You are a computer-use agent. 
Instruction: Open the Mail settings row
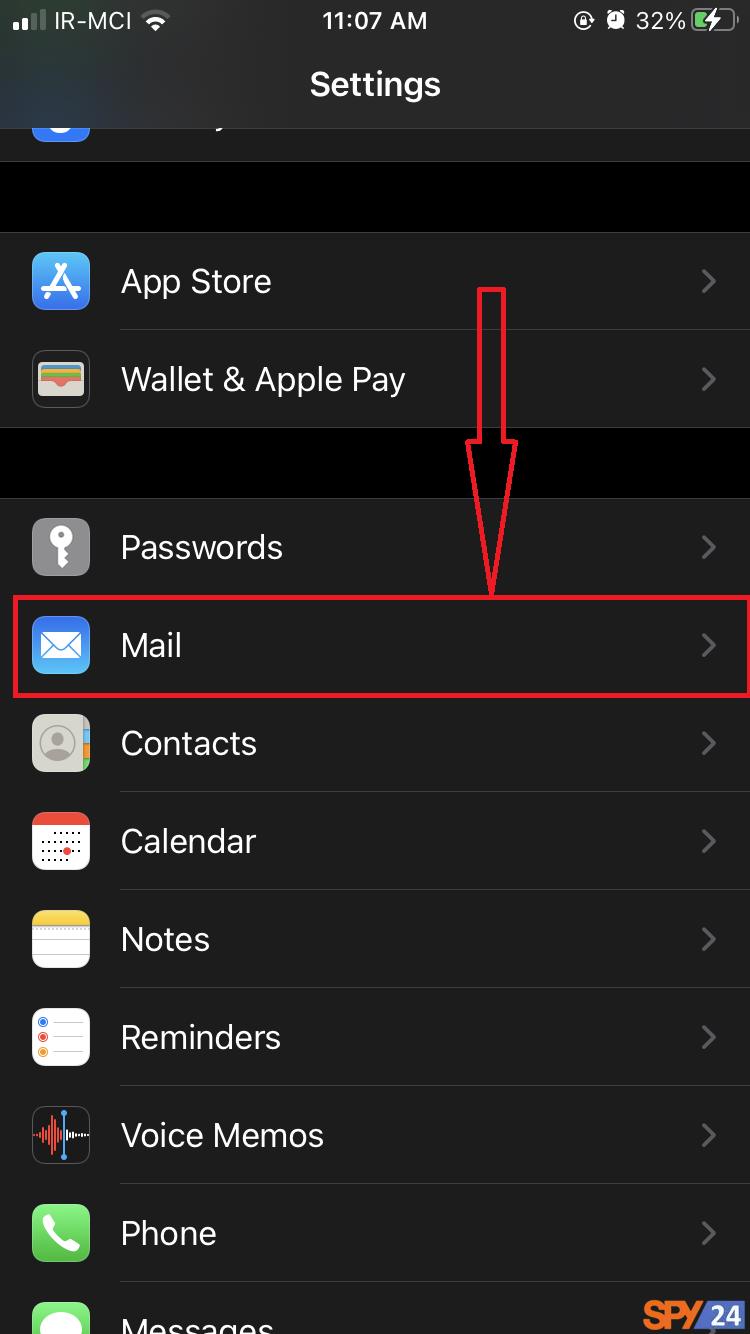point(375,645)
